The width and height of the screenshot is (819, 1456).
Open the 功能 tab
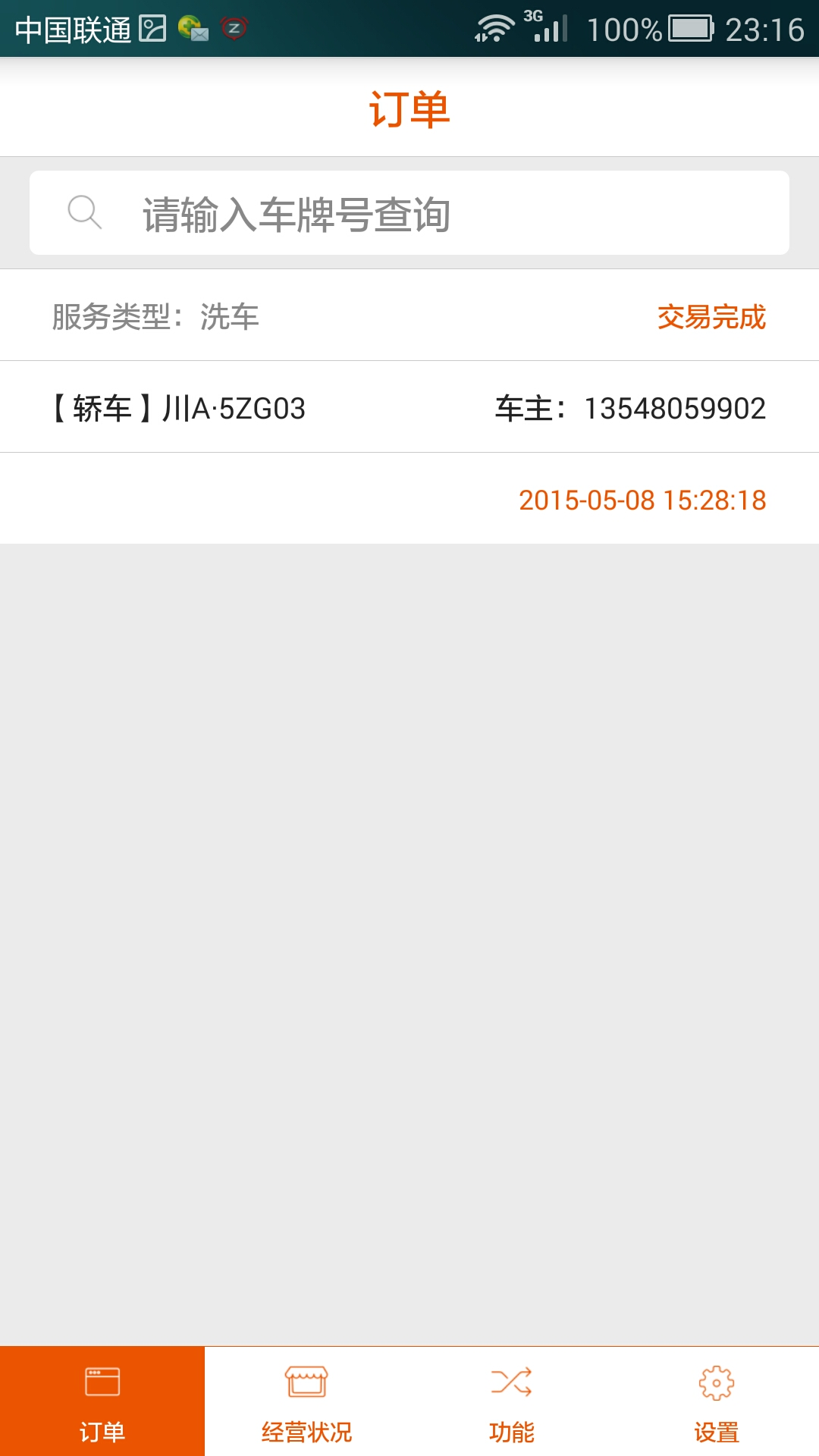tap(512, 1401)
